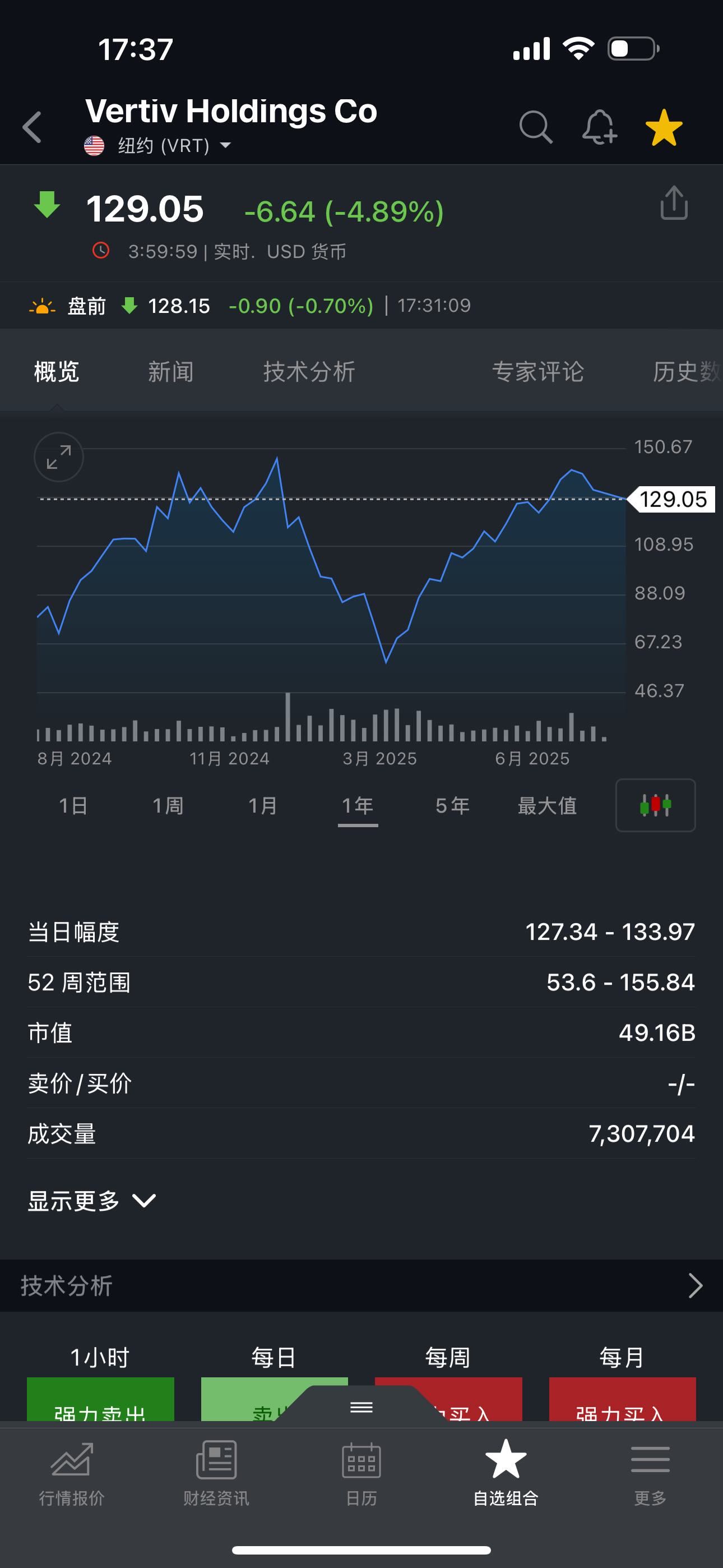
Task: Switch to candlestick chart type
Action: point(655,805)
